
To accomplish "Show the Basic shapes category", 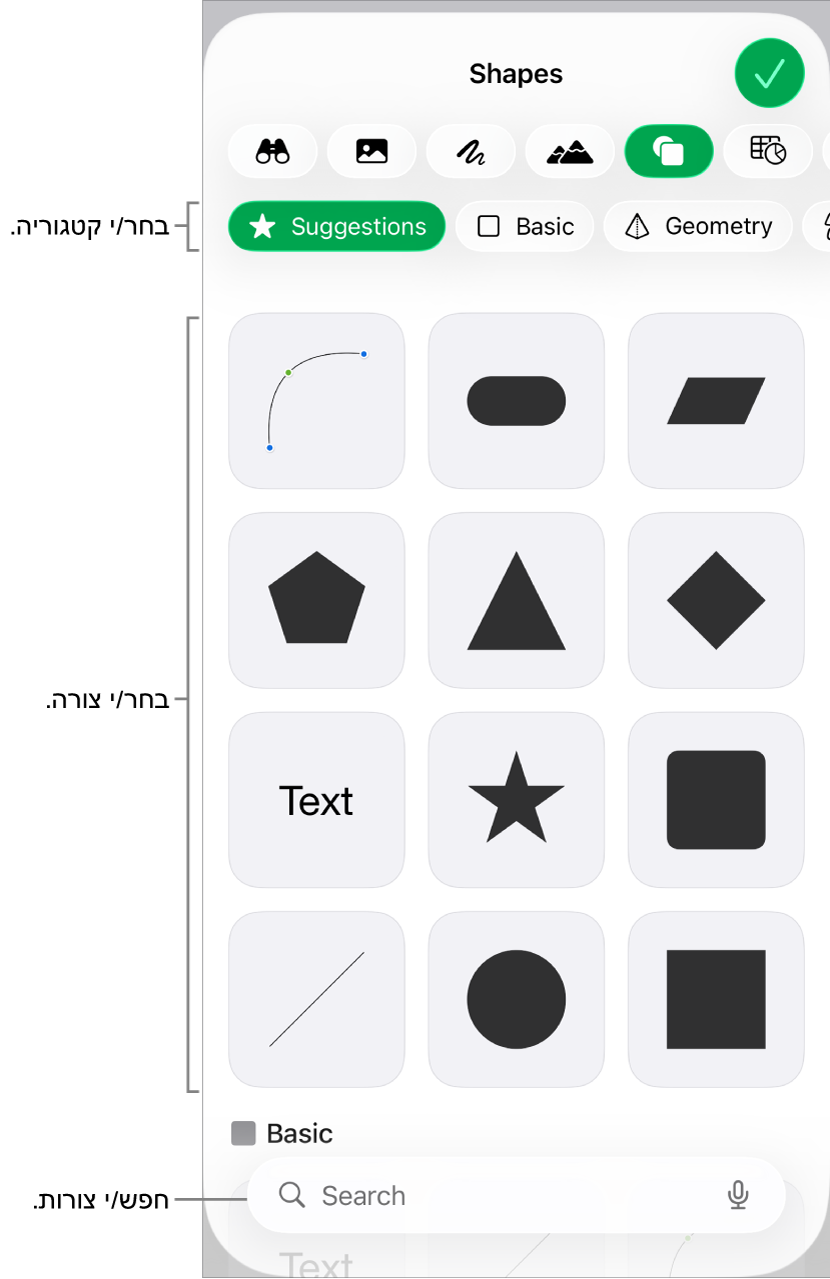I will [x=525, y=226].
